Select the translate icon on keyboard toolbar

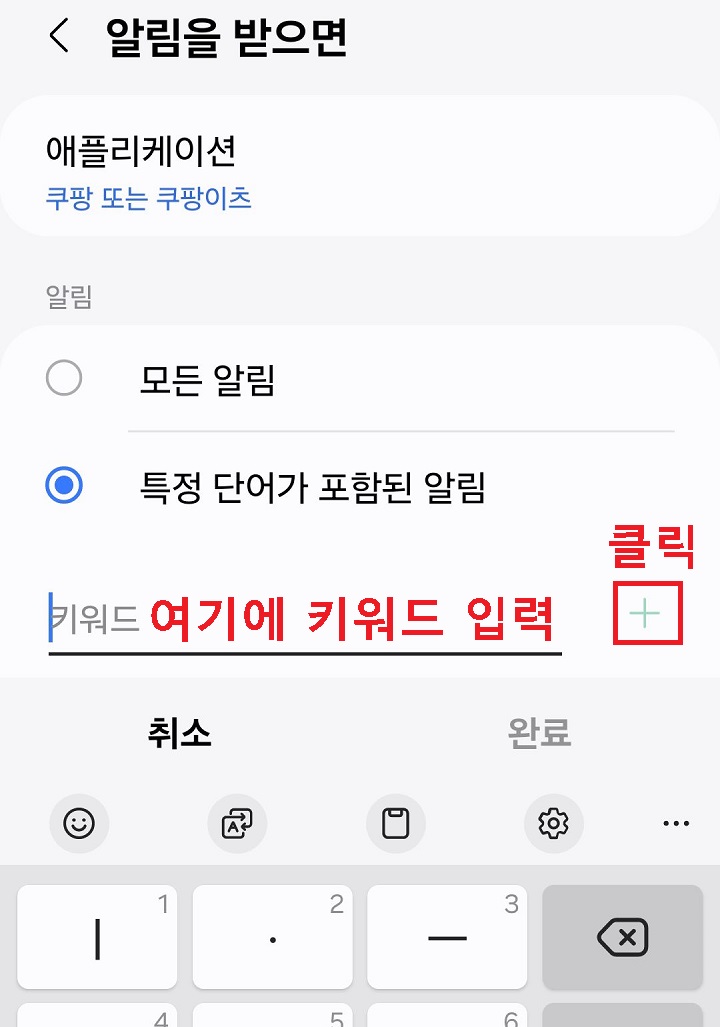coord(237,824)
